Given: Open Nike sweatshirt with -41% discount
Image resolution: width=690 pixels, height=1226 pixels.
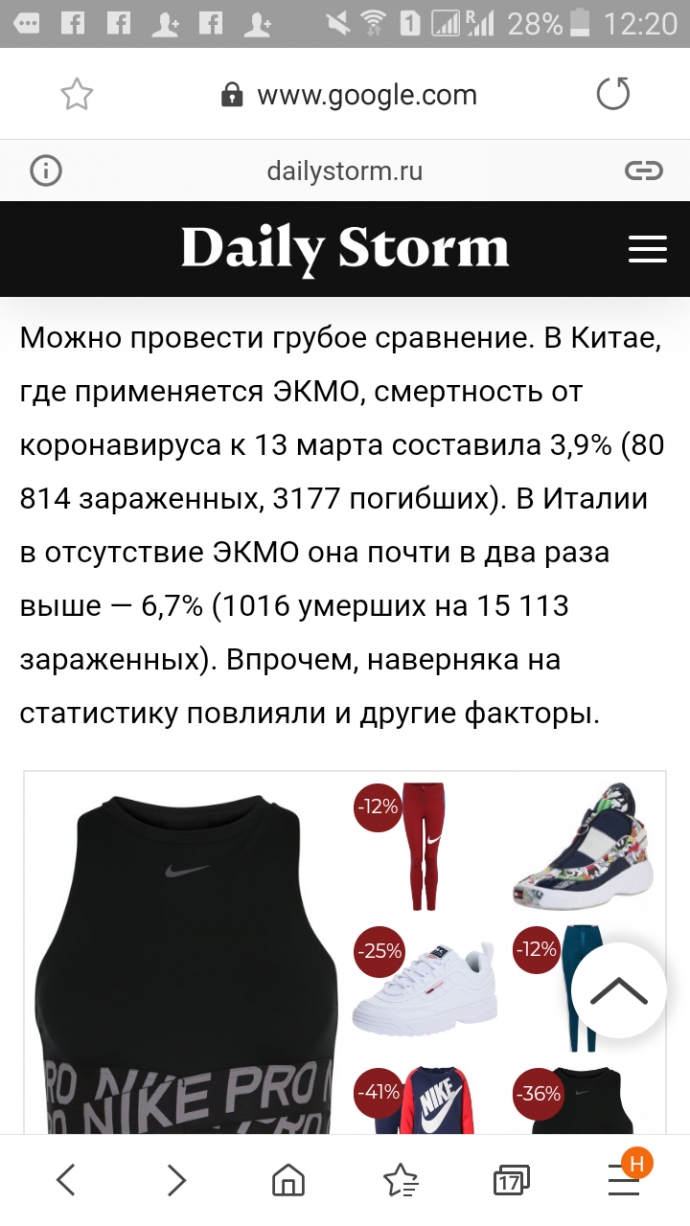Looking at the screenshot, I should point(425,1102).
